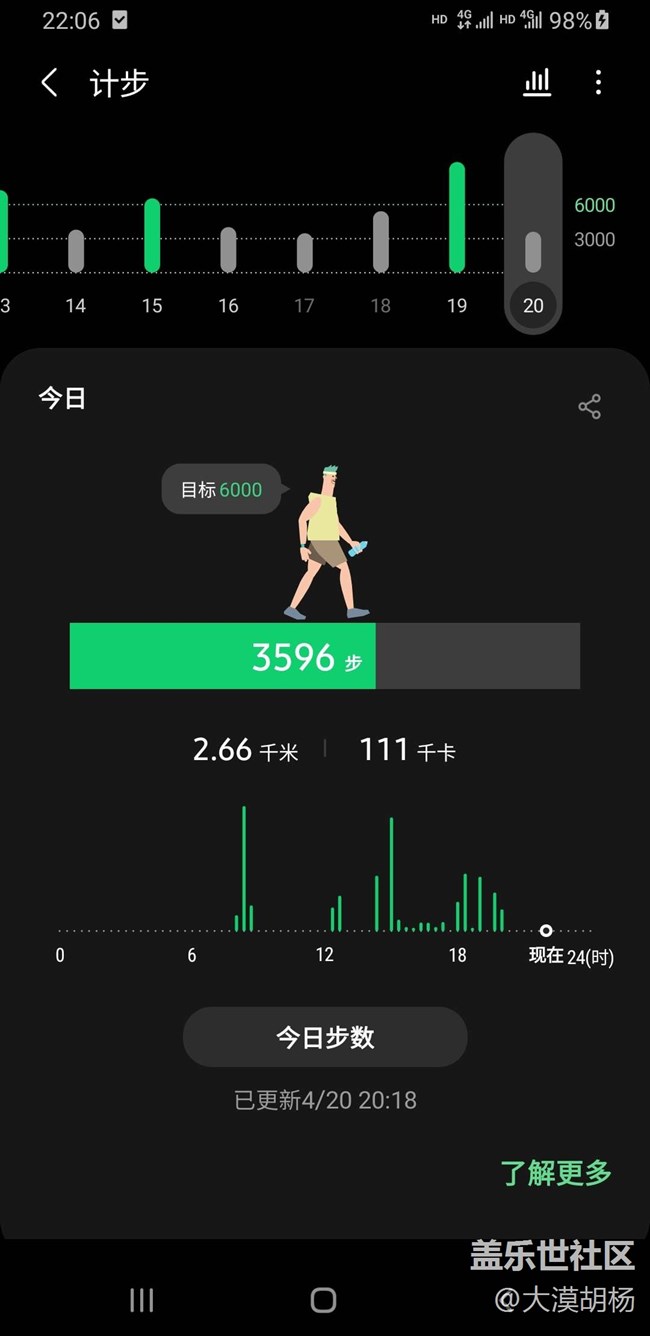The height and width of the screenshot is (1336, 650).
Task: Go back from the 计步 screen
Action: pyautogui.click(x=49, y=83)
